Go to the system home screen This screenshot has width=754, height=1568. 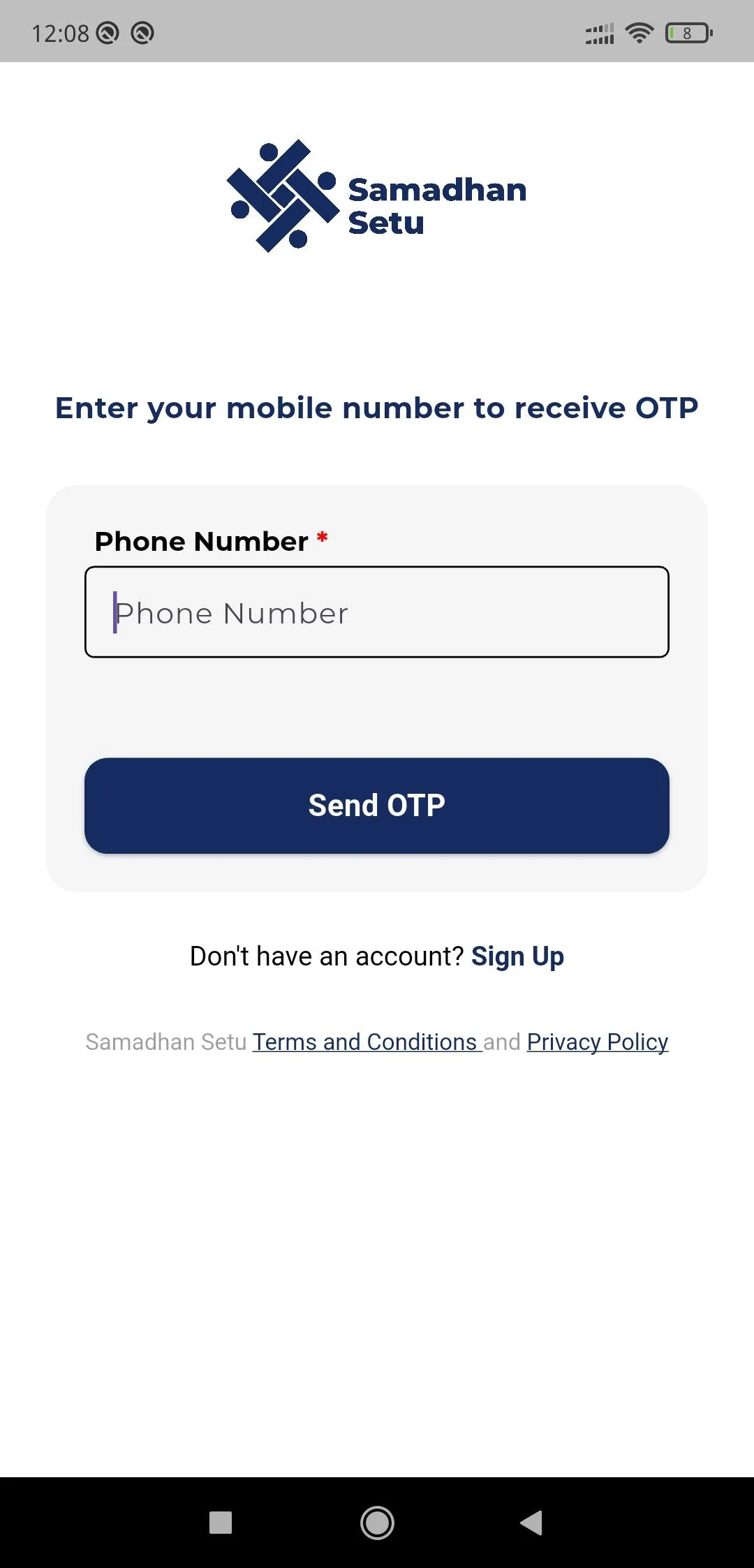tap(377, 1522)
